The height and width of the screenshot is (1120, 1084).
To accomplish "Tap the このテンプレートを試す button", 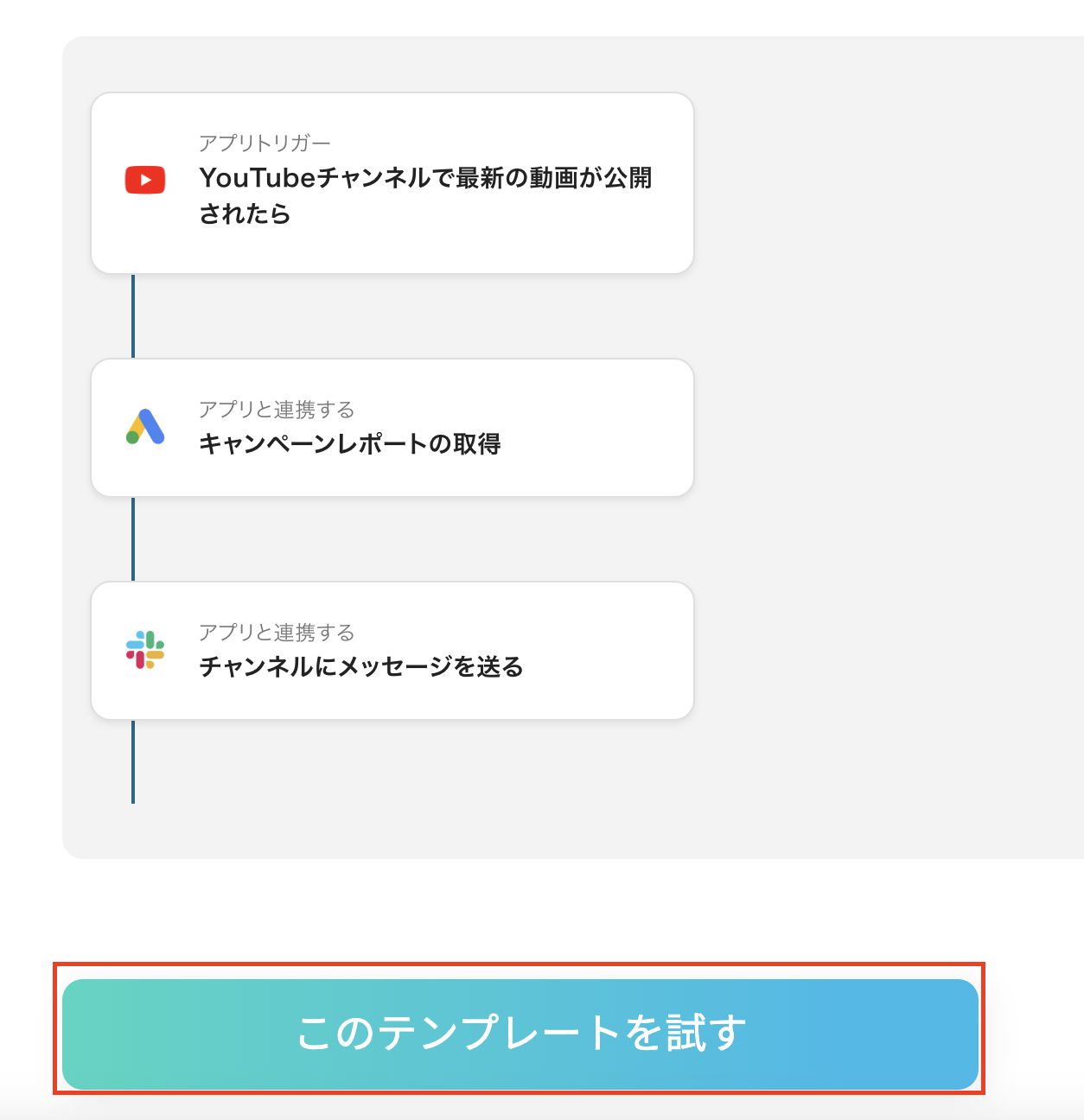I will [x=520, y=1034].
